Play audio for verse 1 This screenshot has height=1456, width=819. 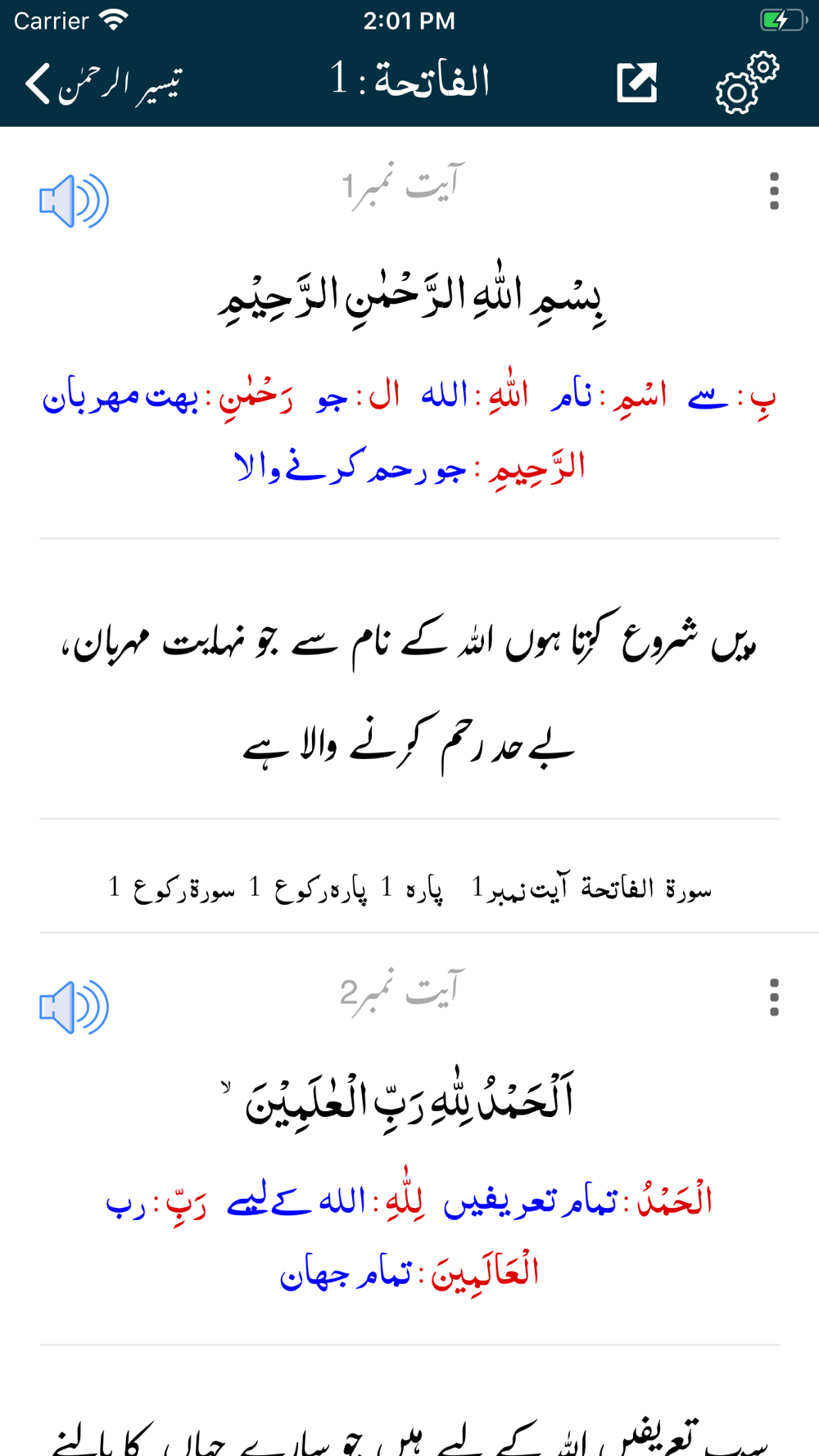[x=74, y=201]
